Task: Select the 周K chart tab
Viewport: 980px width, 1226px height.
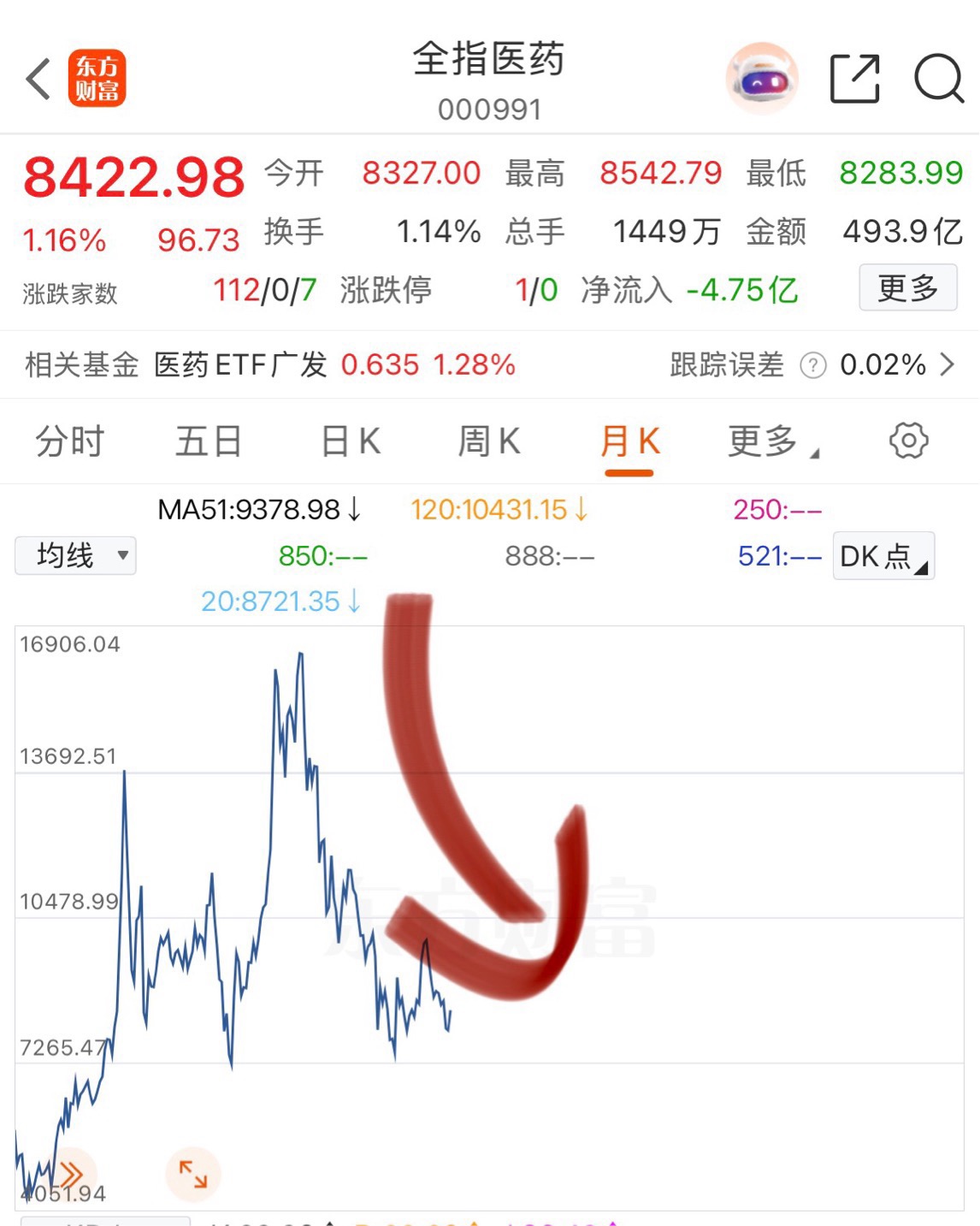Action: (x=489, y=442)
